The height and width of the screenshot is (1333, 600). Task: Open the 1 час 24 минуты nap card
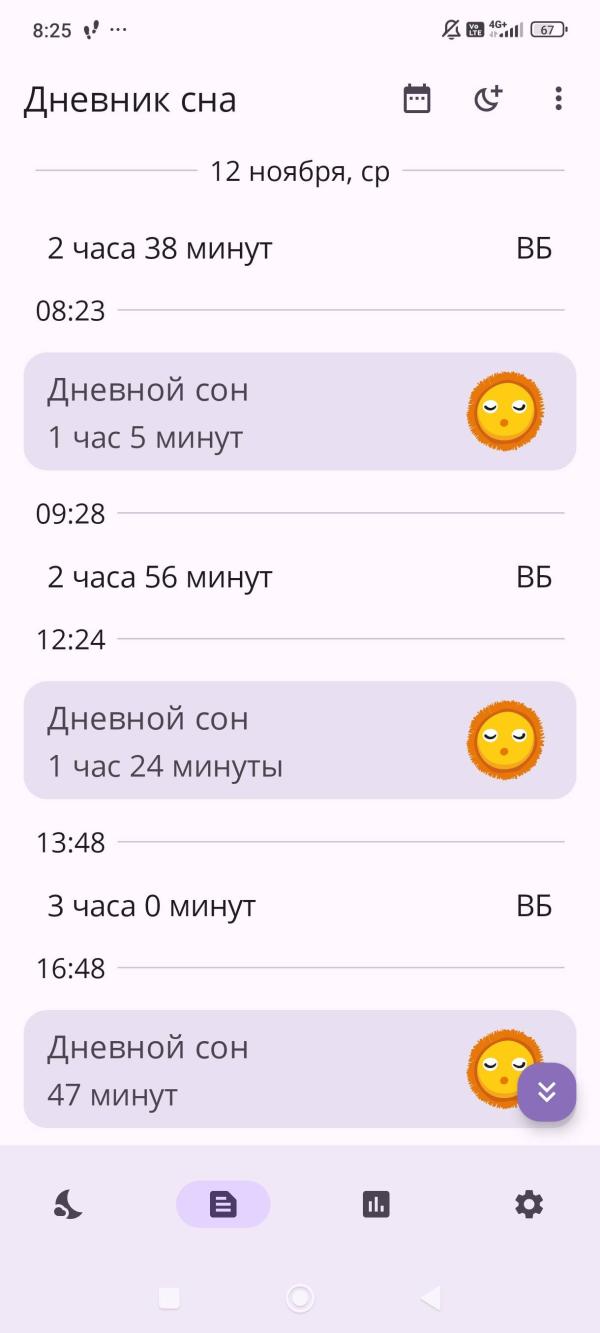[300, 740]
